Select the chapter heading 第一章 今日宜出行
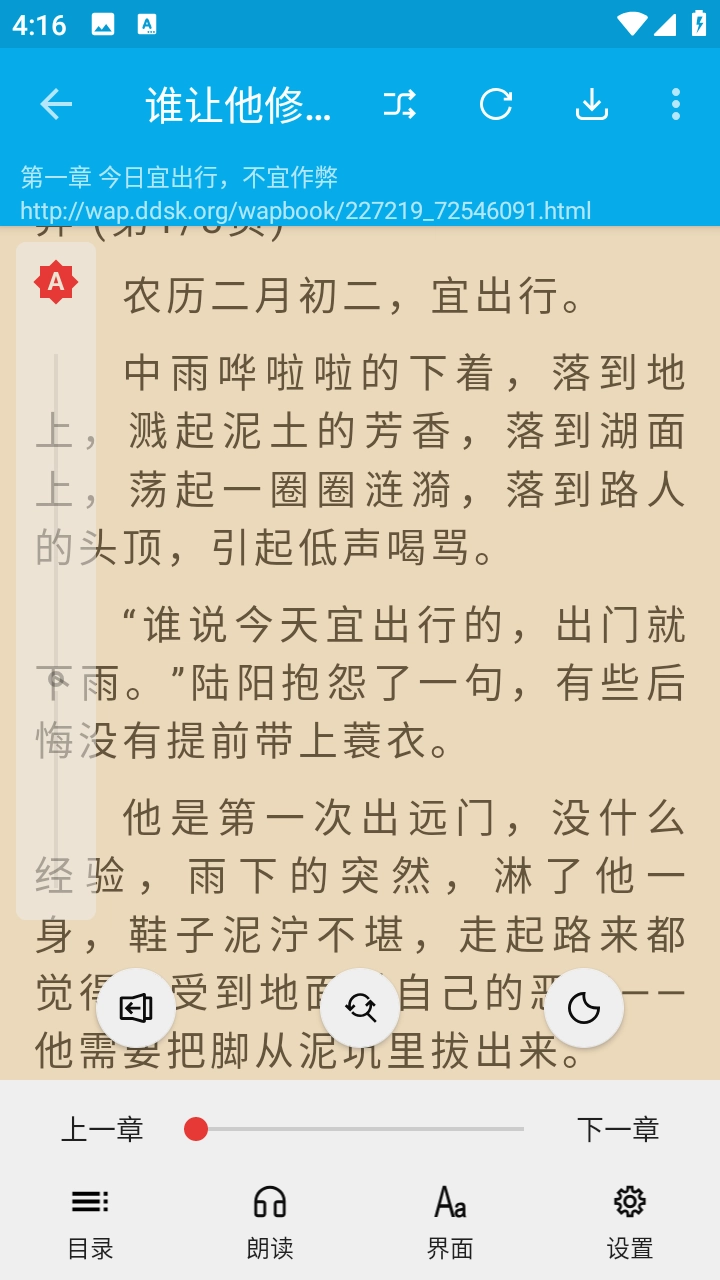720x1280 pixels. point(180,176)
